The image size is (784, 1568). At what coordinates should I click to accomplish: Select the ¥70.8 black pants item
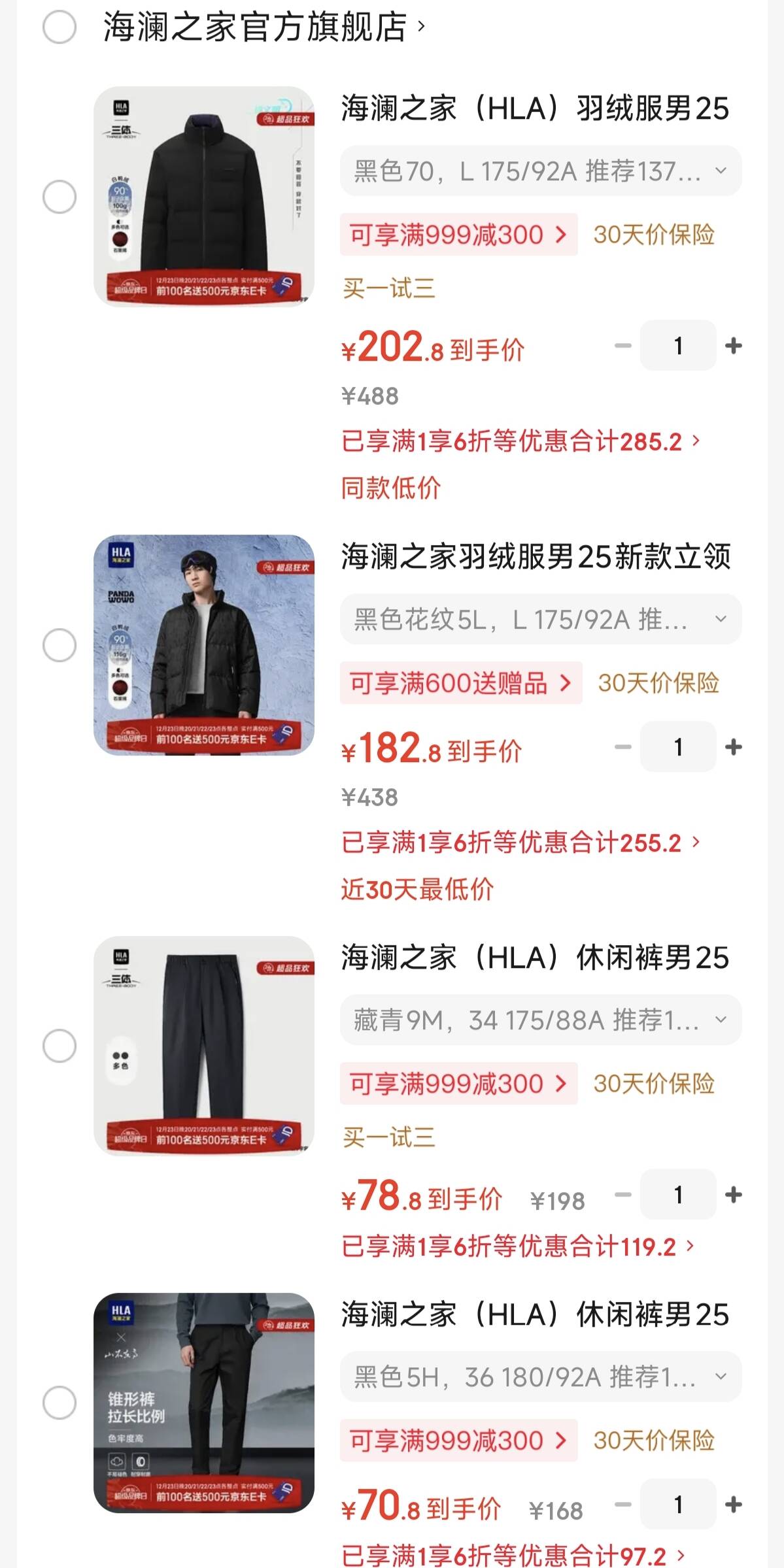[60, 1403]
